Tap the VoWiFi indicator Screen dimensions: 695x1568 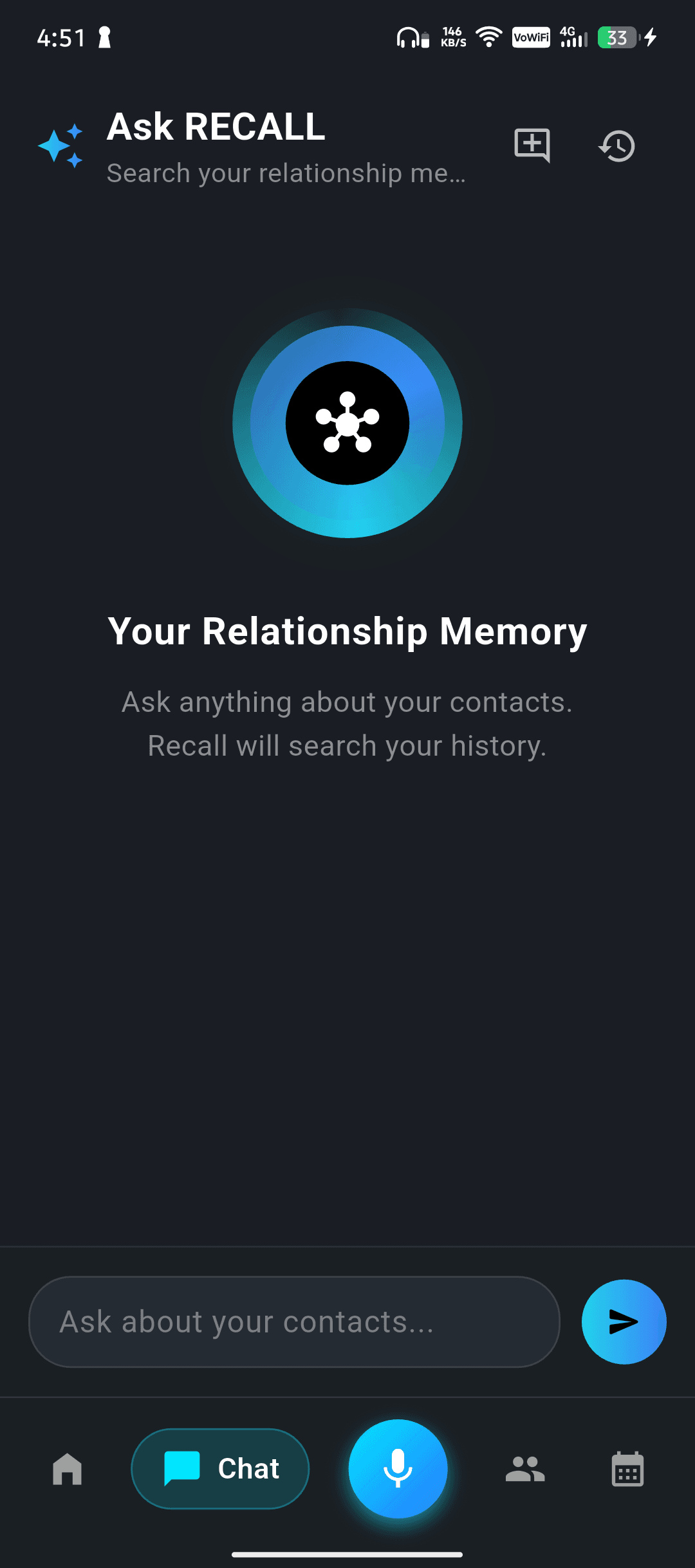pos(530,37)
